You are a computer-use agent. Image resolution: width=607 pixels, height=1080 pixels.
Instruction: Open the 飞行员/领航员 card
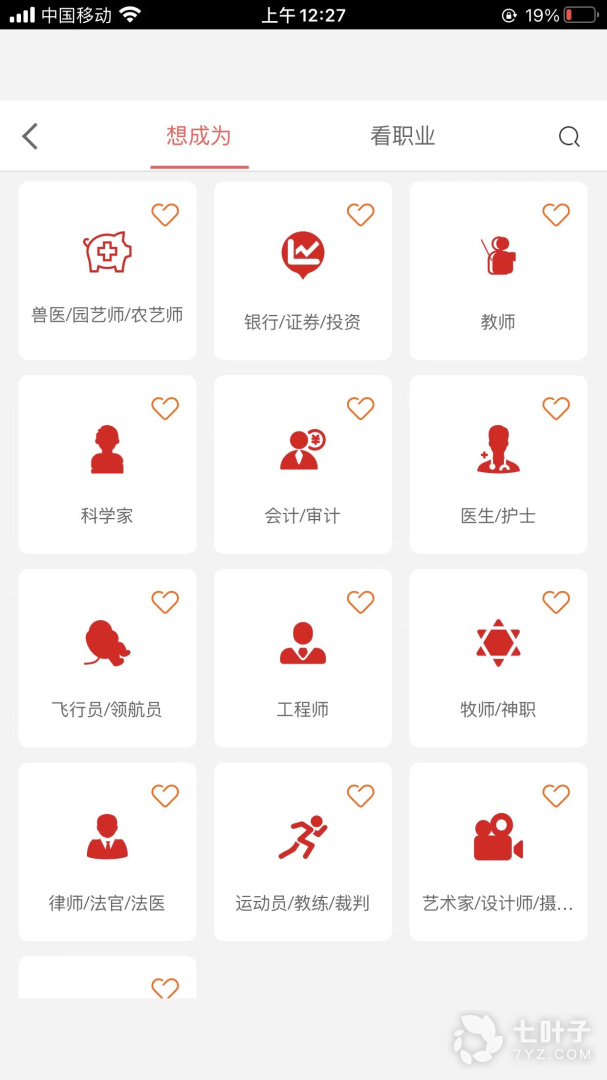(x=107, y=660)
